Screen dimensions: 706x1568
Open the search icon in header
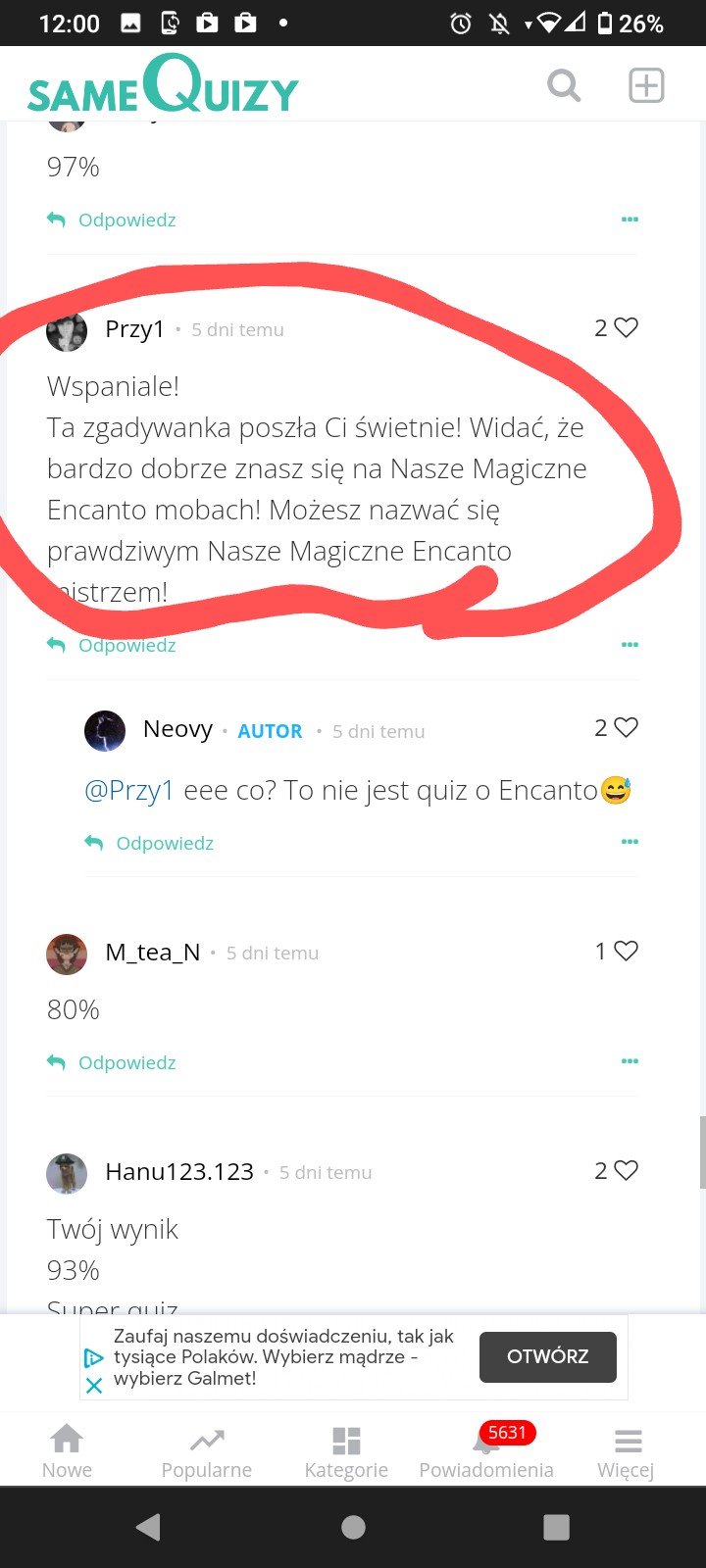(564, 86)
